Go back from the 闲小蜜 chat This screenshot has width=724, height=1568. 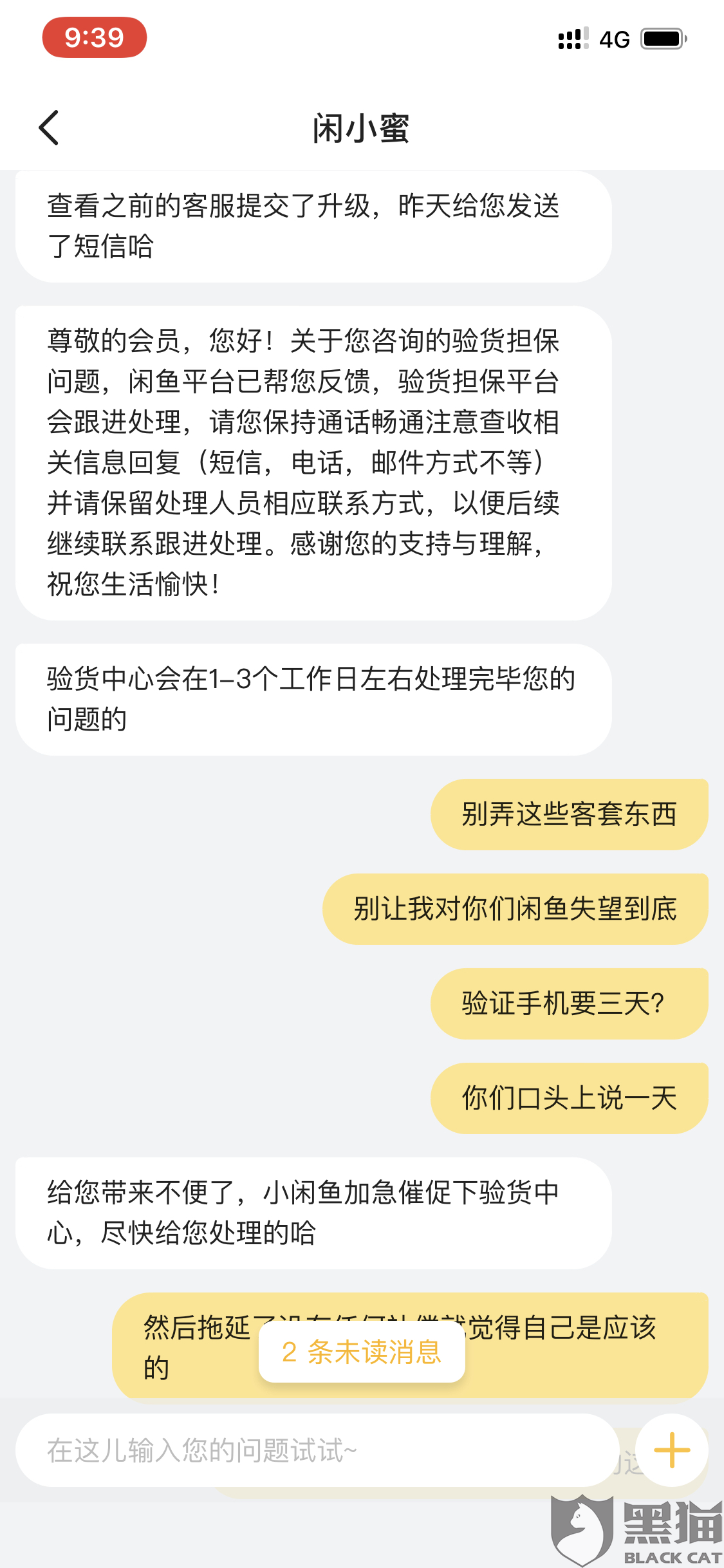[50, 127]
